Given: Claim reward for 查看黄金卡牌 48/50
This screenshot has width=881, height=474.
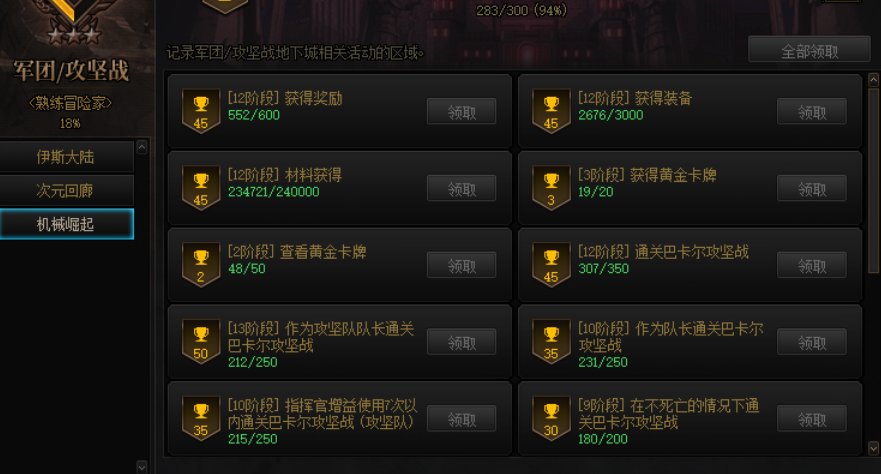Looking at the screenshot, I should coord(461,265).
